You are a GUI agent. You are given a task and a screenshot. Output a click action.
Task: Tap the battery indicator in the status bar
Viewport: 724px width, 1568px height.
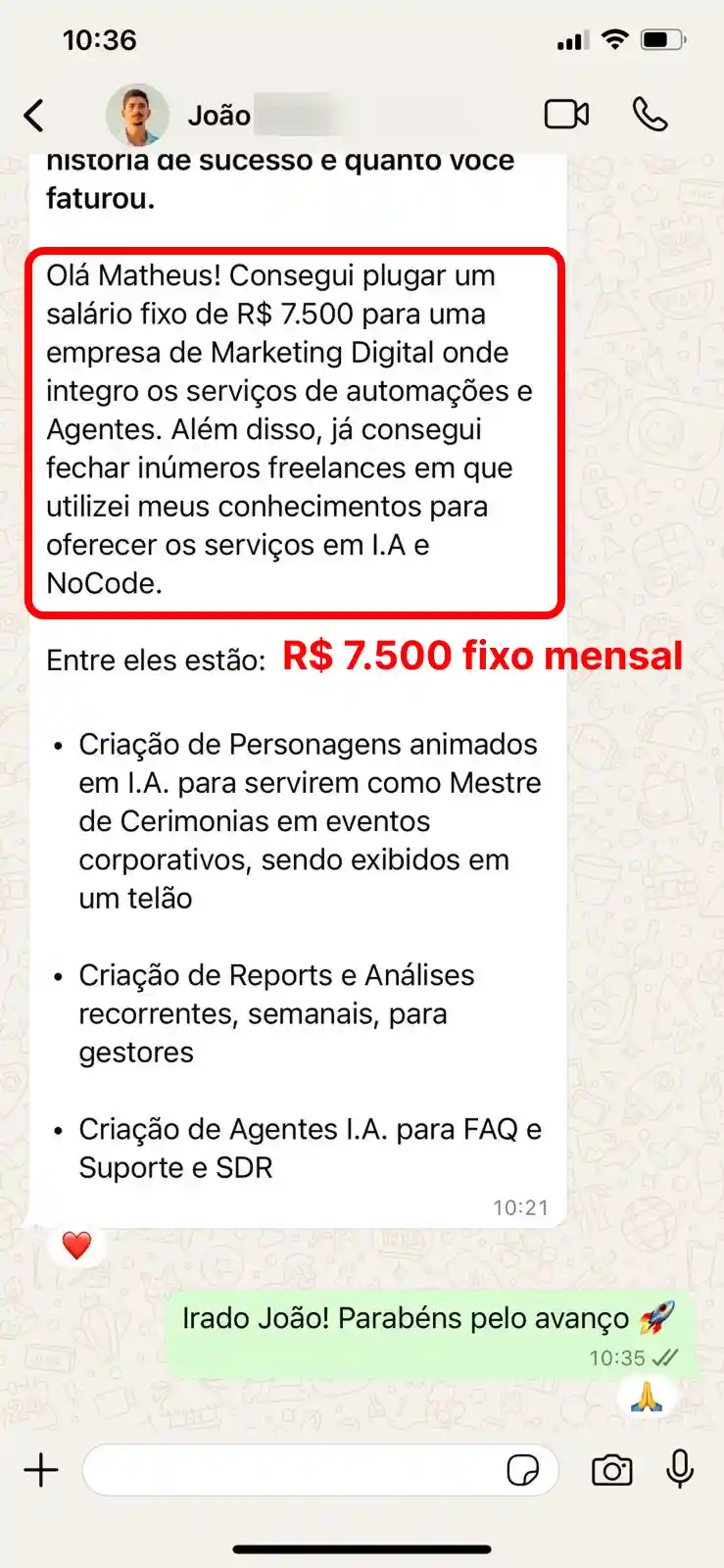(x=662, y=40)
